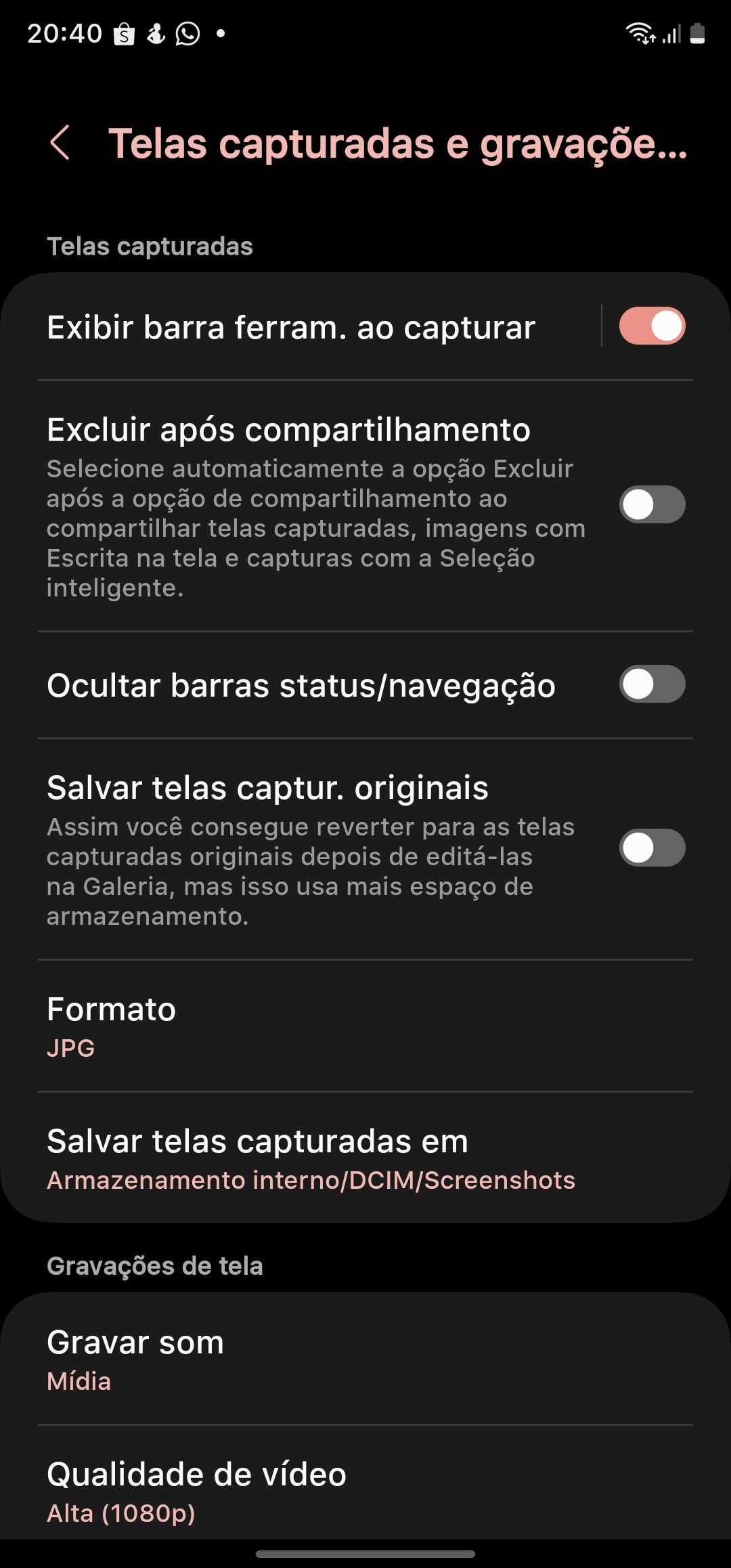Switch on Salvar telas captur. originais

651,848
